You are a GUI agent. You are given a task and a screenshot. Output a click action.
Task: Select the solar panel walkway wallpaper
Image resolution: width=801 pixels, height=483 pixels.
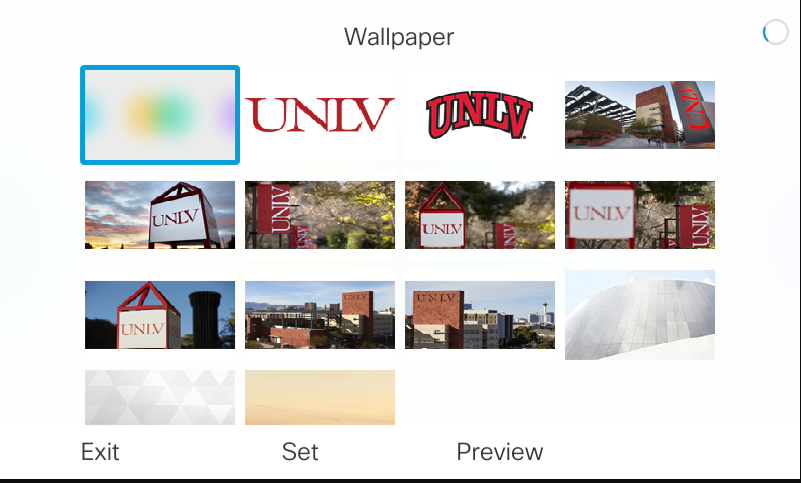(640, 115)
